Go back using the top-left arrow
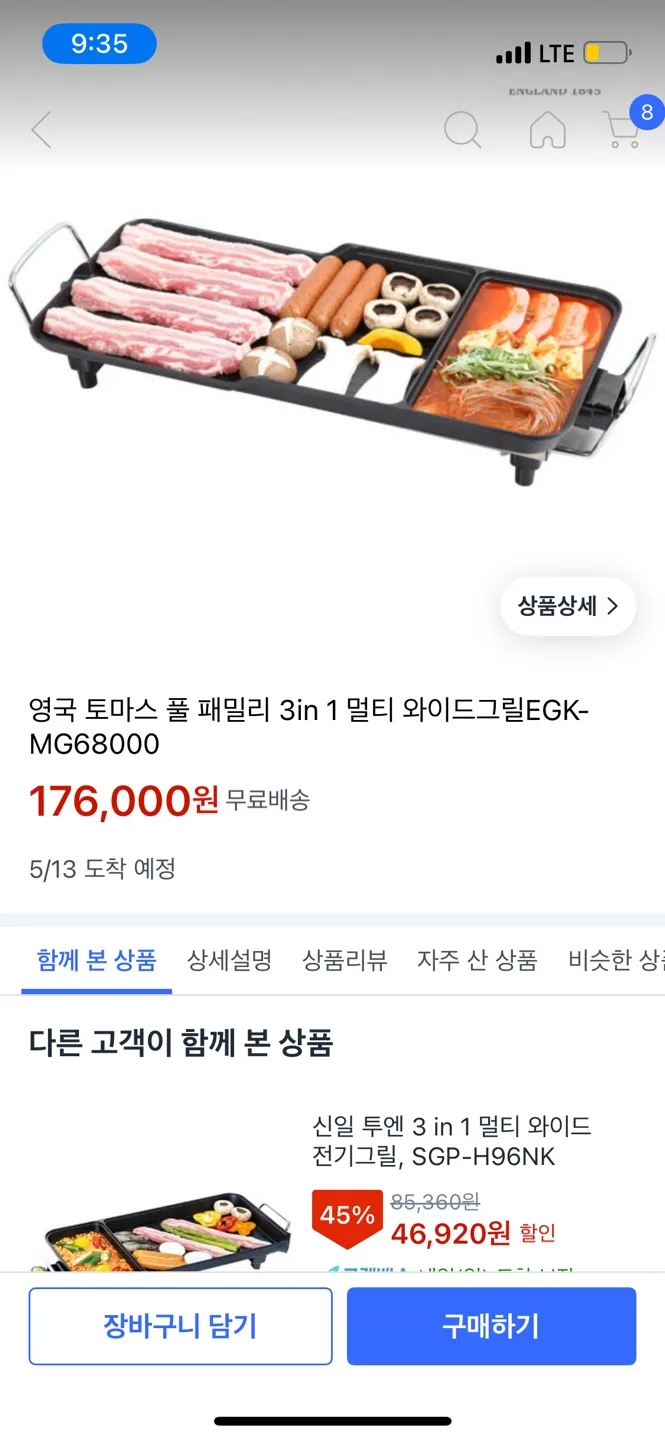Image resolution: width=665 pixels, height=1440 pixels. (x=41, y=130)
